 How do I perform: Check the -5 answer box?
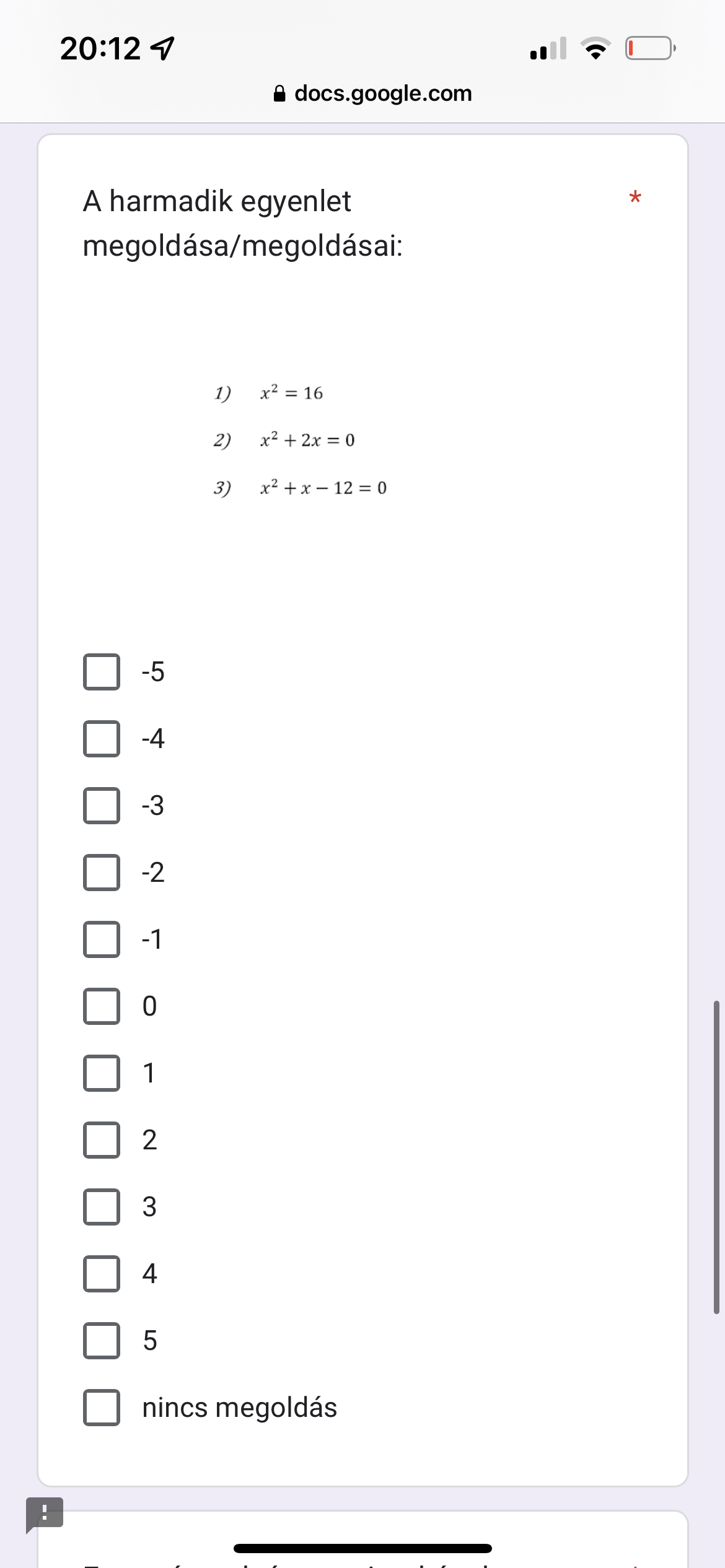102,672
